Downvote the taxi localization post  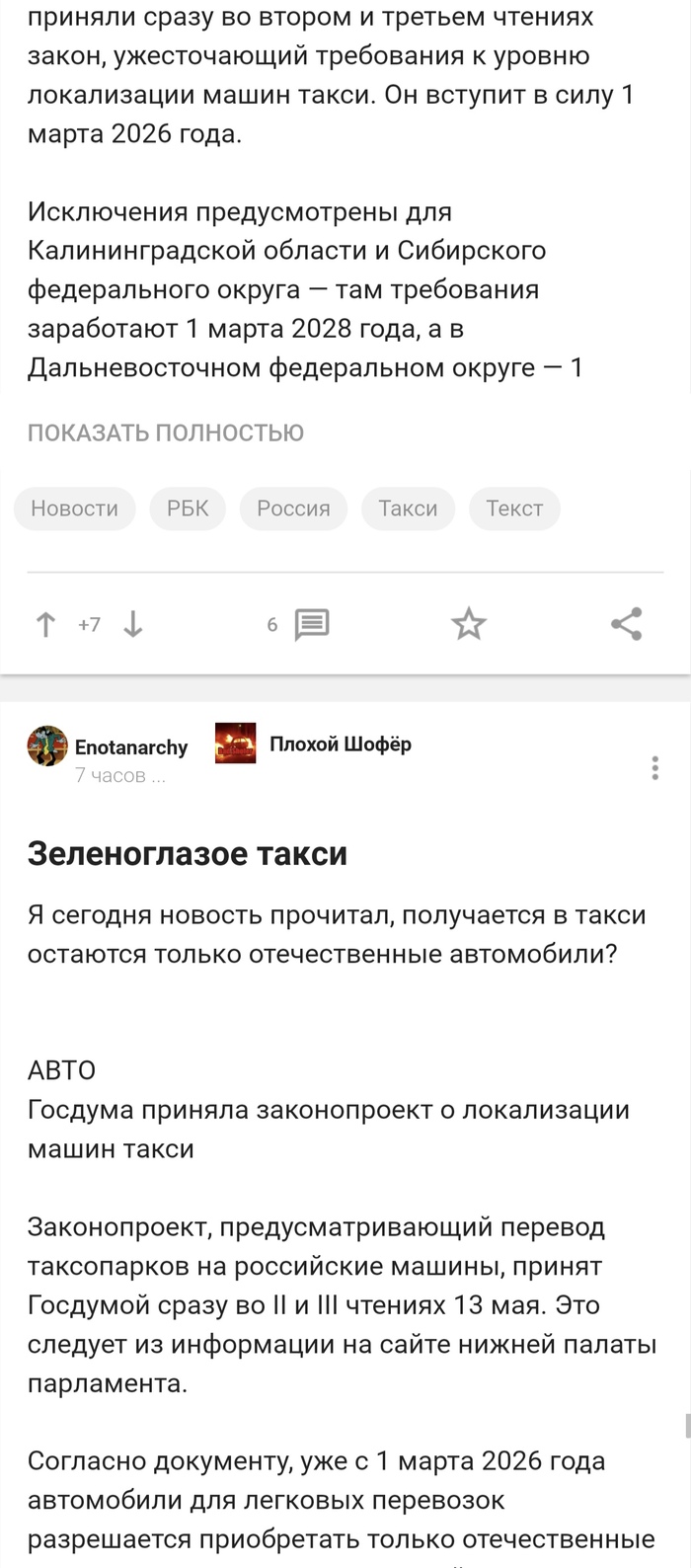[133, 624]
